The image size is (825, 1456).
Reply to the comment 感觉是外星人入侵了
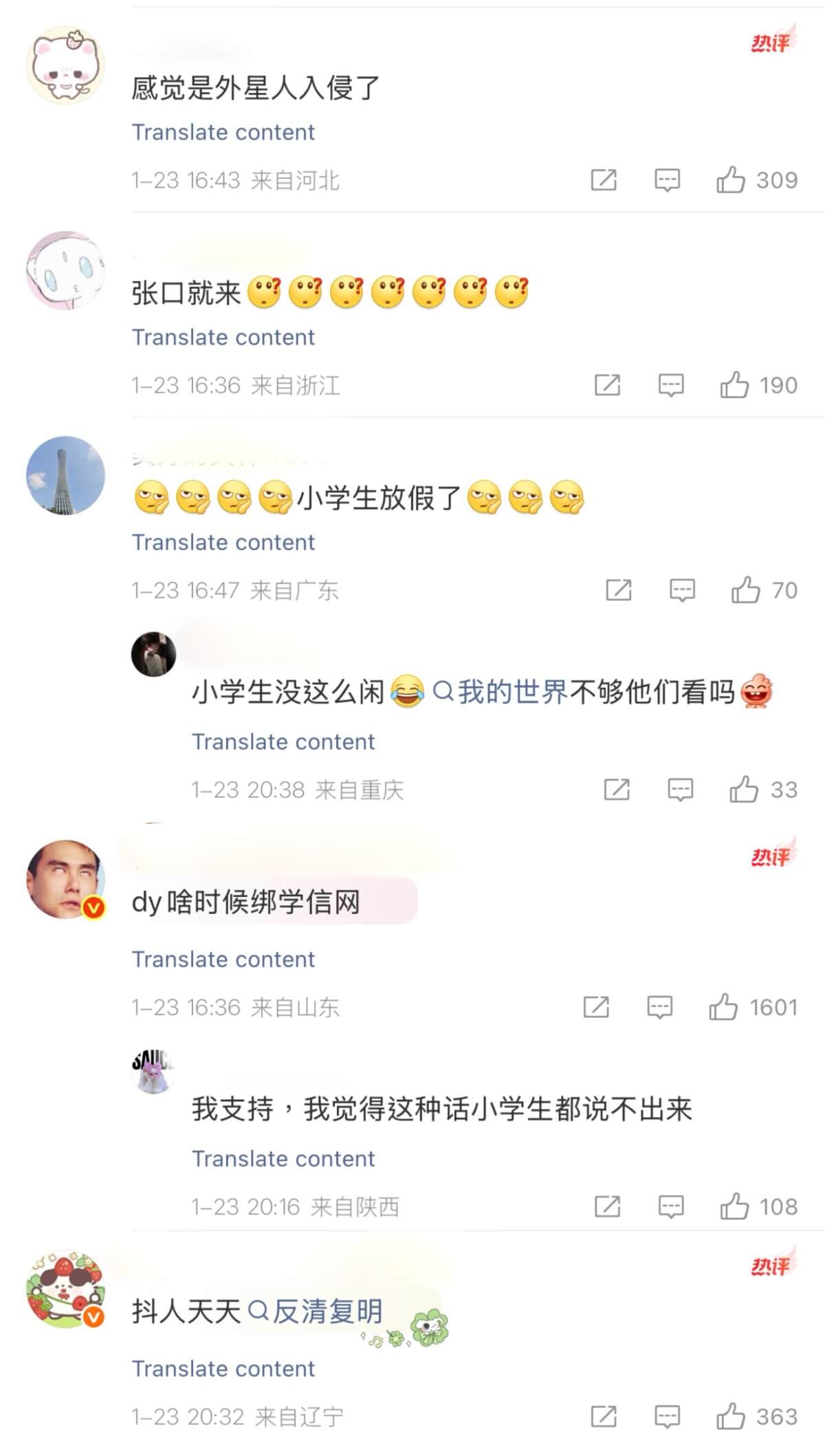click(667, 180)
